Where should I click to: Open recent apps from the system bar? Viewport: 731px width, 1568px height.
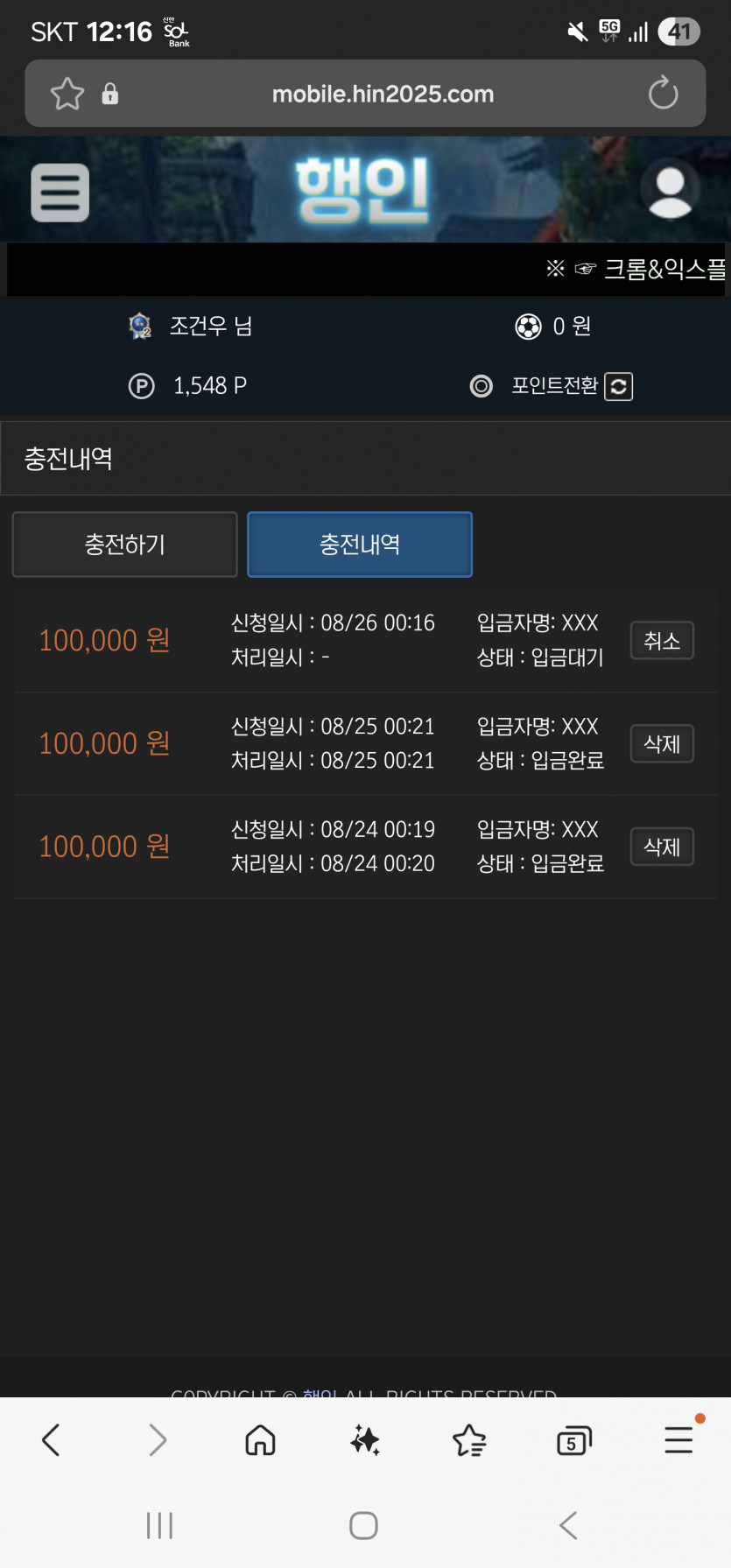pos(159,1525)
